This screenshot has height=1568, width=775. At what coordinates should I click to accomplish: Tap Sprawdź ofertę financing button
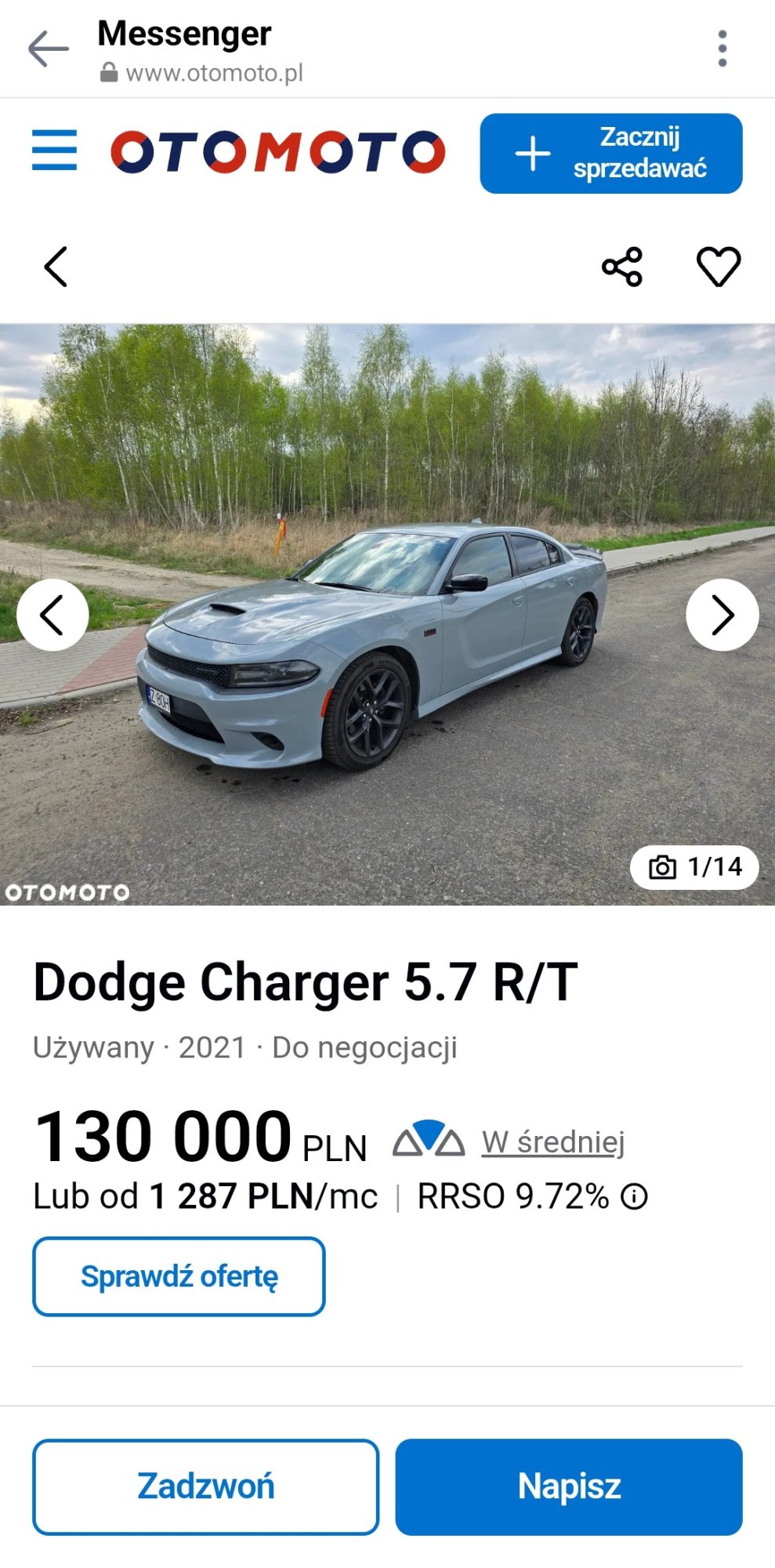pos(179,1276)
